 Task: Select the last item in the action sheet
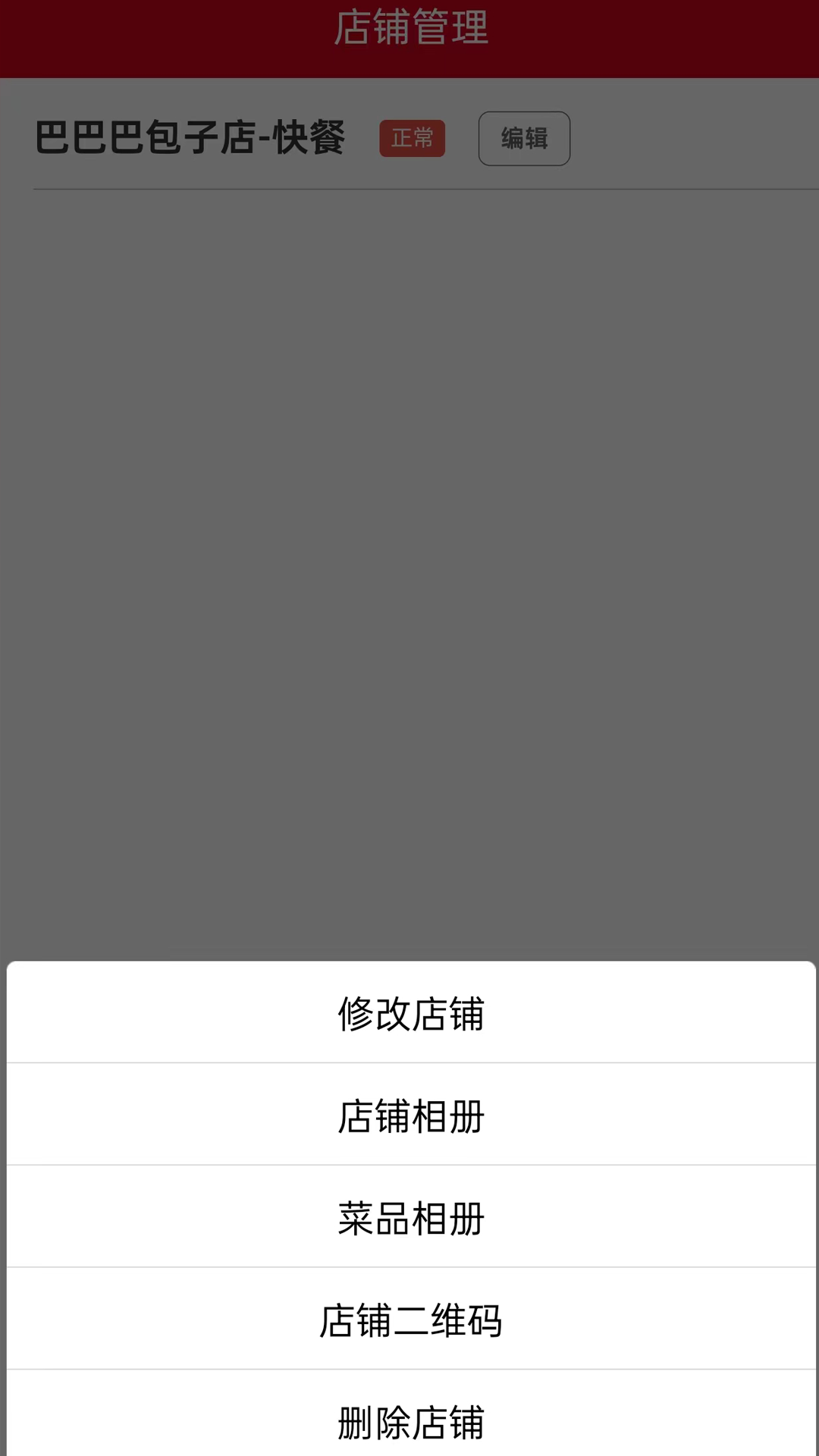coord(409,1422)
